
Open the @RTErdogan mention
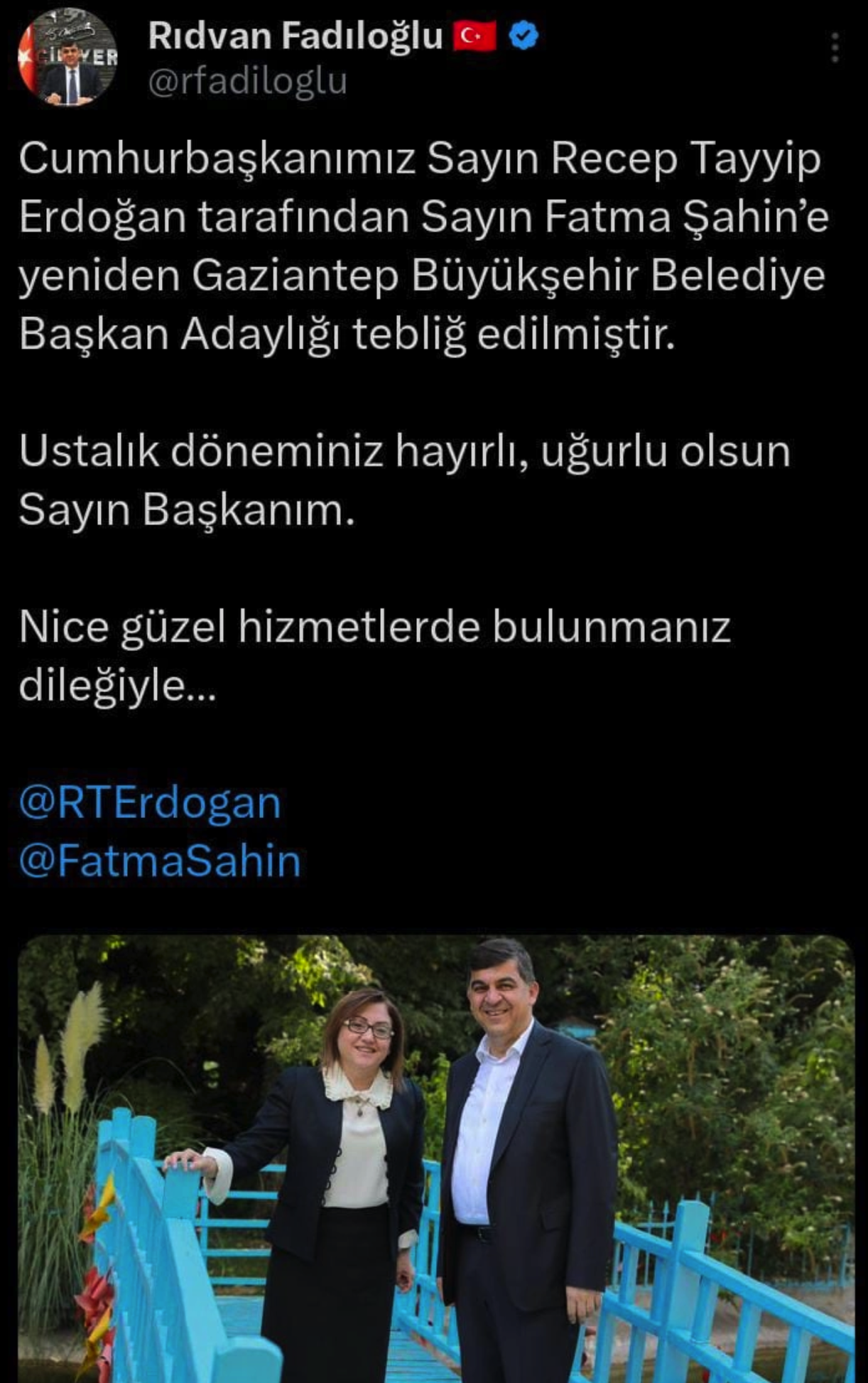click(x=150, y=802)
